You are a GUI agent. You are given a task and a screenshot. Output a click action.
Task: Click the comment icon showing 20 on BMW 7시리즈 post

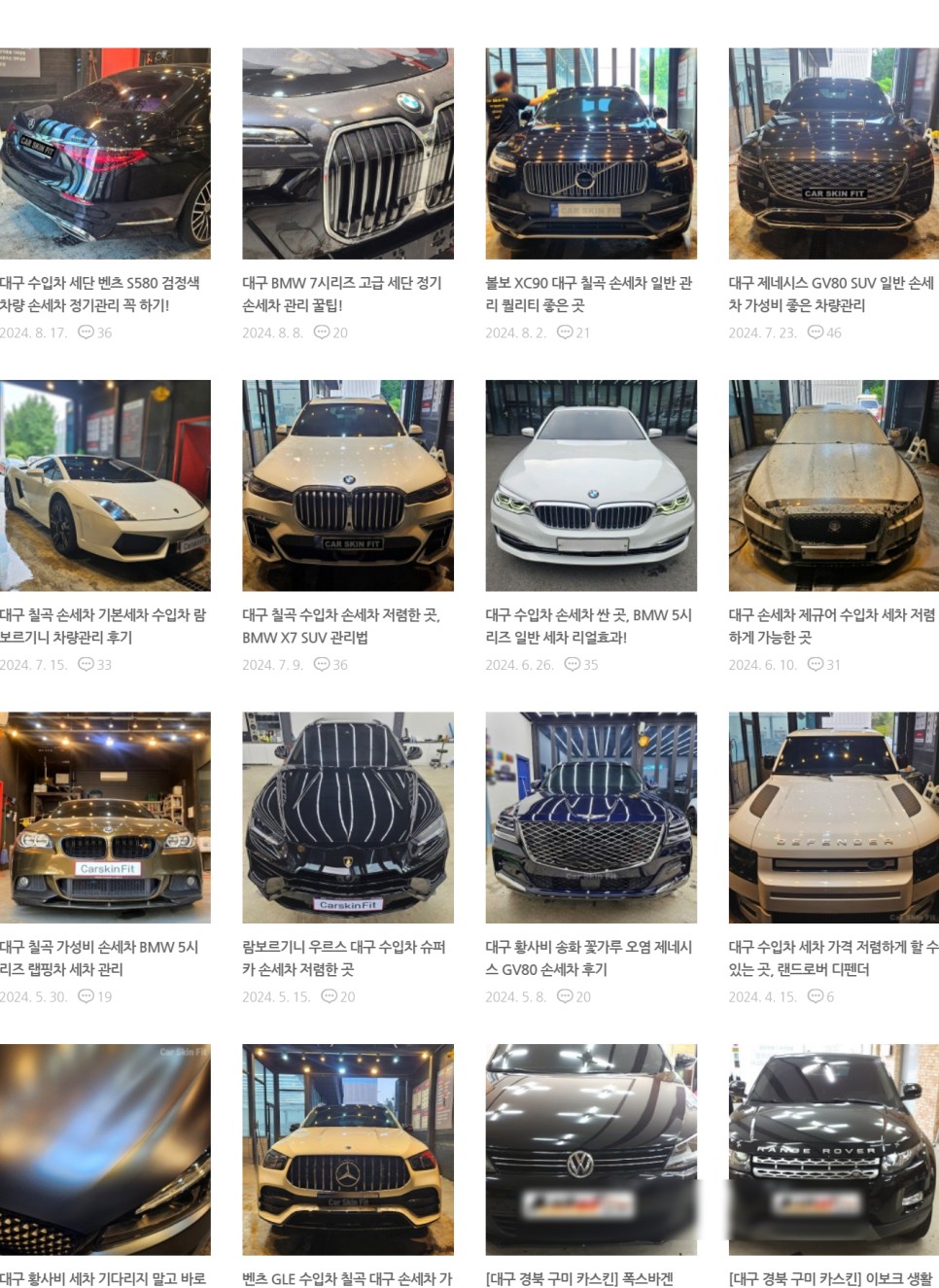click(322, 332)
